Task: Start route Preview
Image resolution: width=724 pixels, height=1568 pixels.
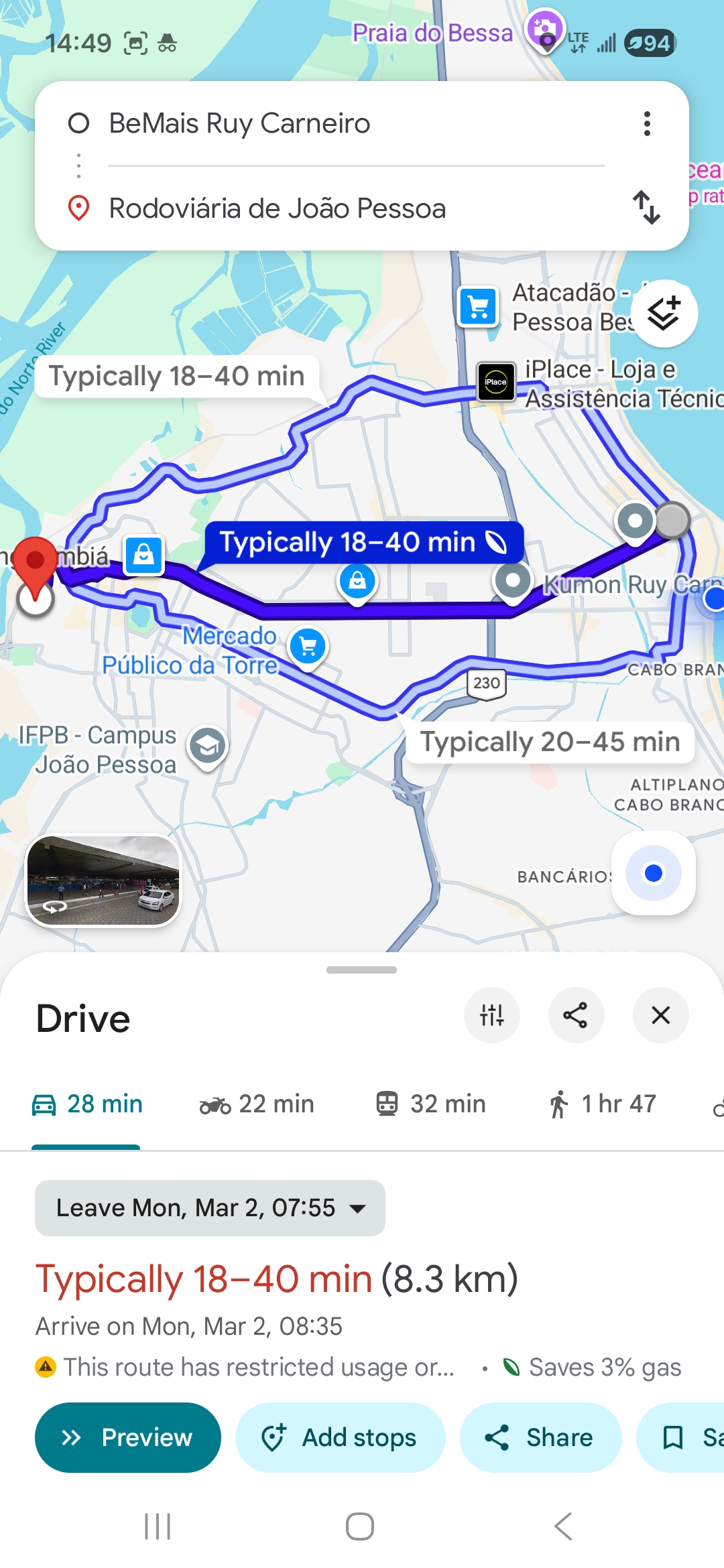Action: pyautogui.click(x=128, y=1437)
